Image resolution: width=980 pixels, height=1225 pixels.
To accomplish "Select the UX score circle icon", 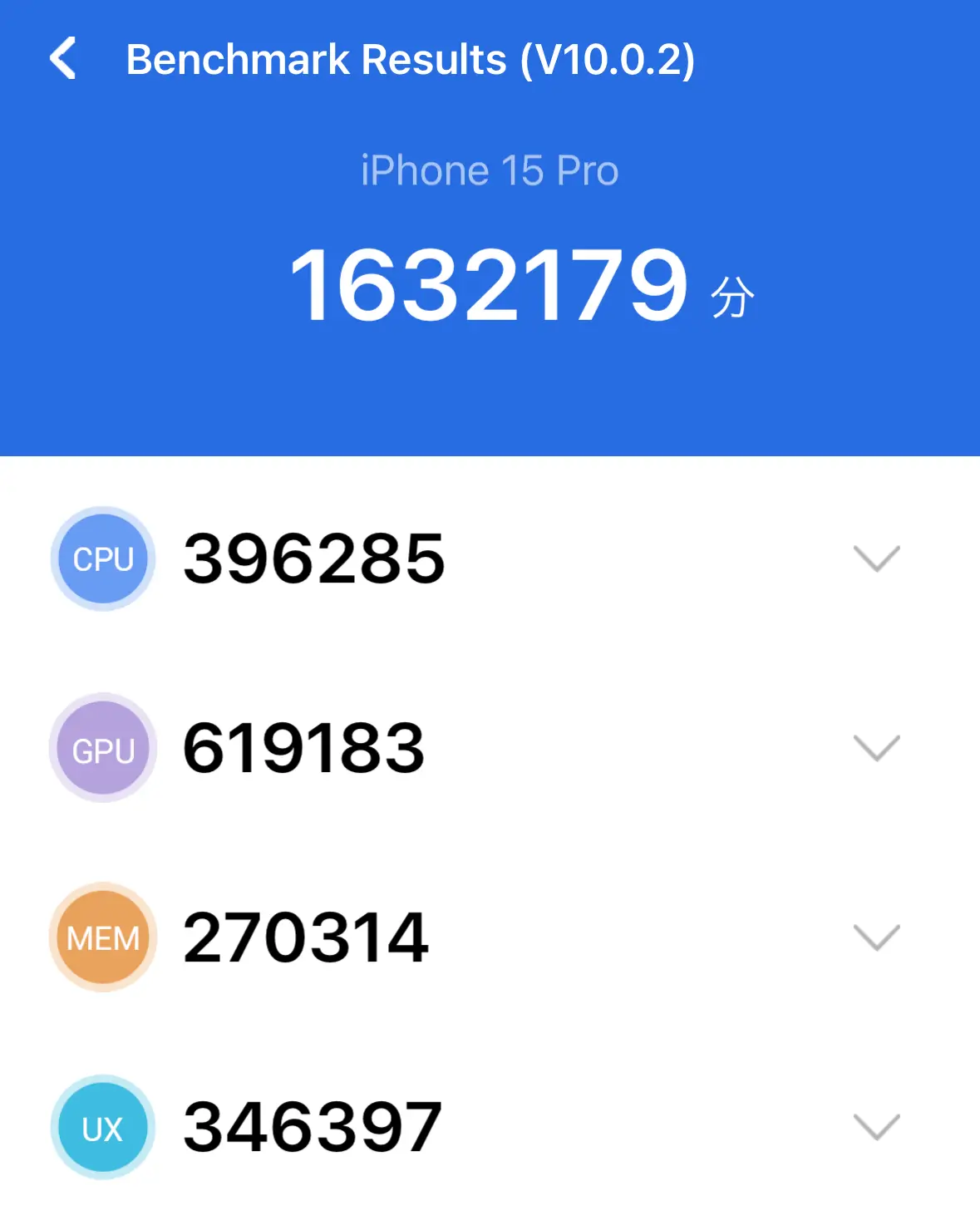I will (101, 1127).
